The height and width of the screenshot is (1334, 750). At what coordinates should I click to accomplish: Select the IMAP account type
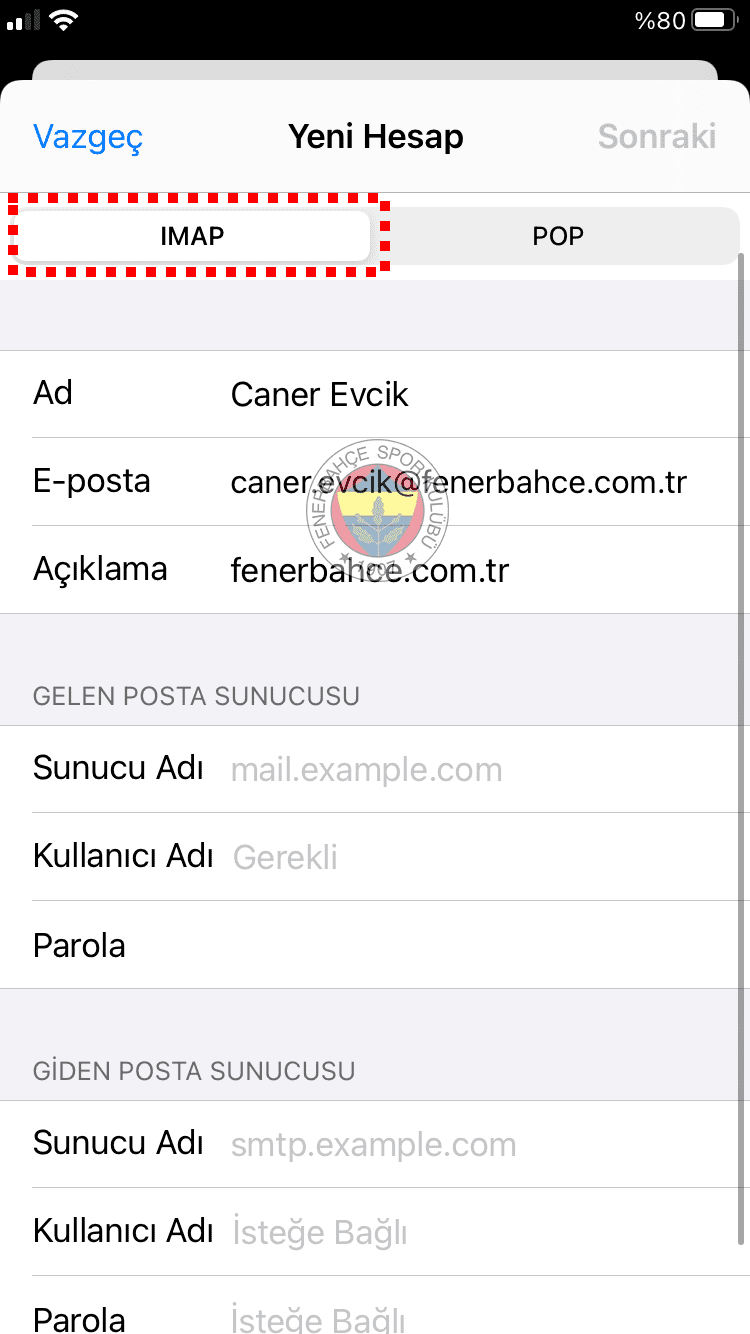[193, 237]
